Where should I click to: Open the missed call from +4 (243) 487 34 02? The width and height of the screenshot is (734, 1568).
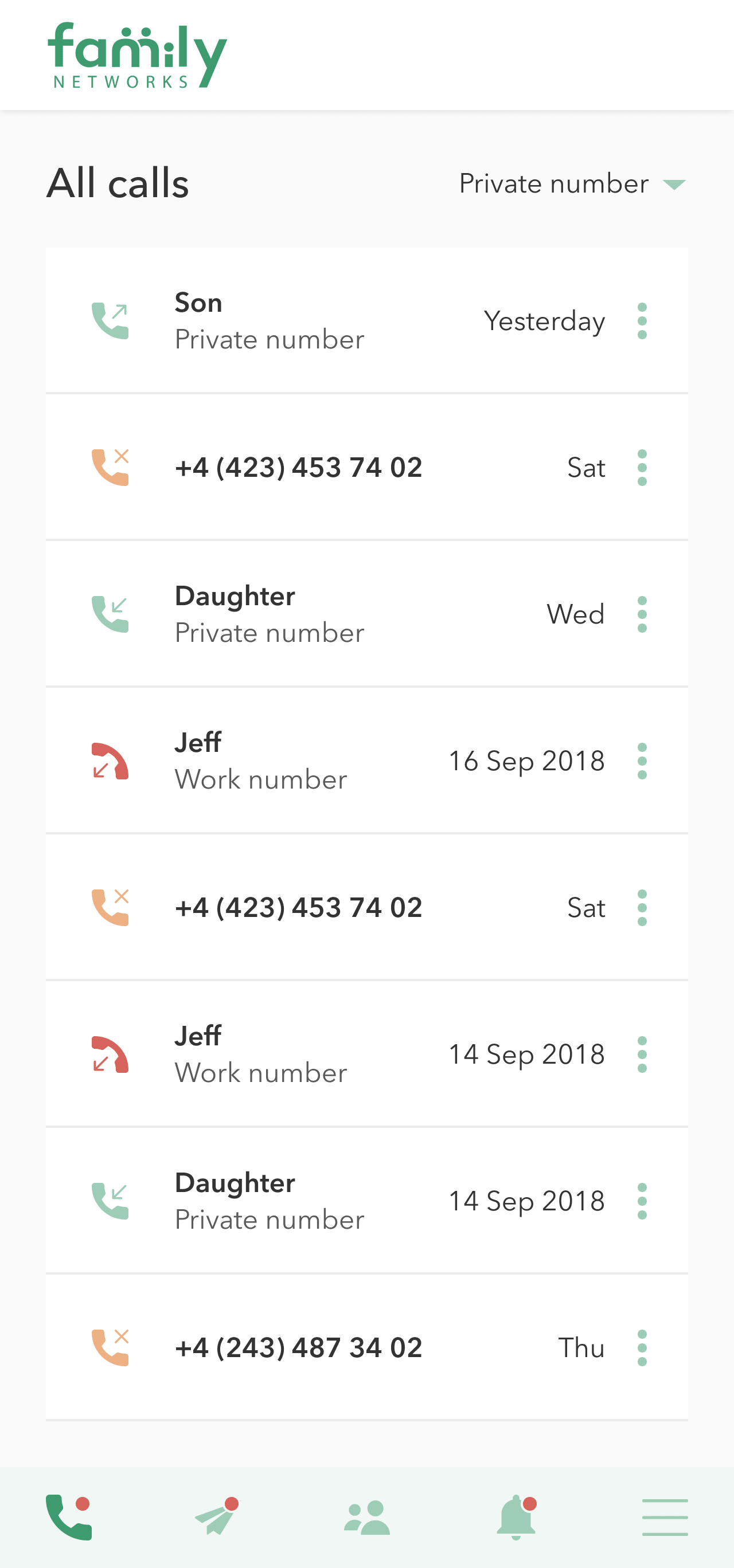pos(304,1348)
